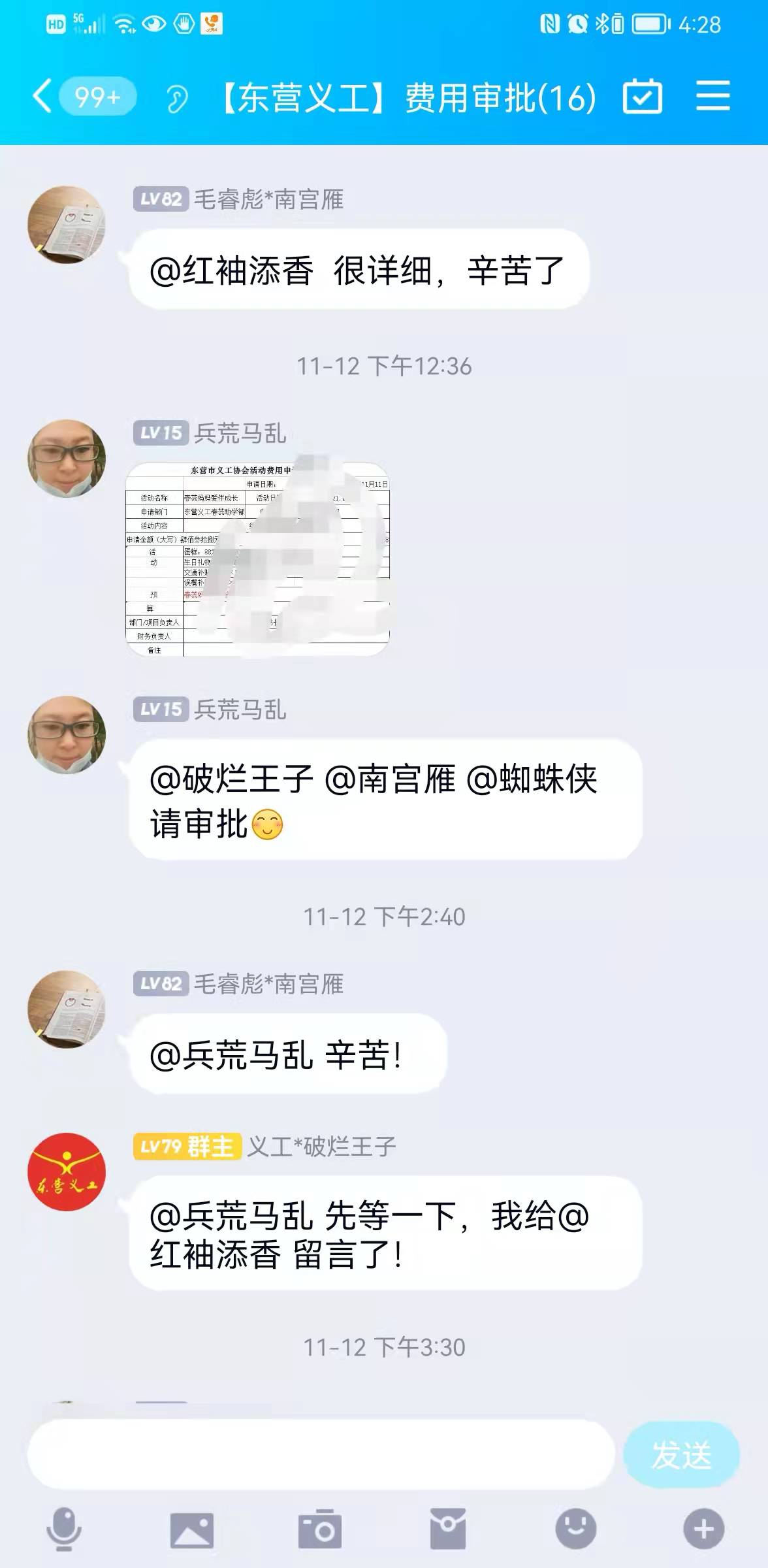Launch the camera to take a photo
The image size is (768, 1568).
320,1529
